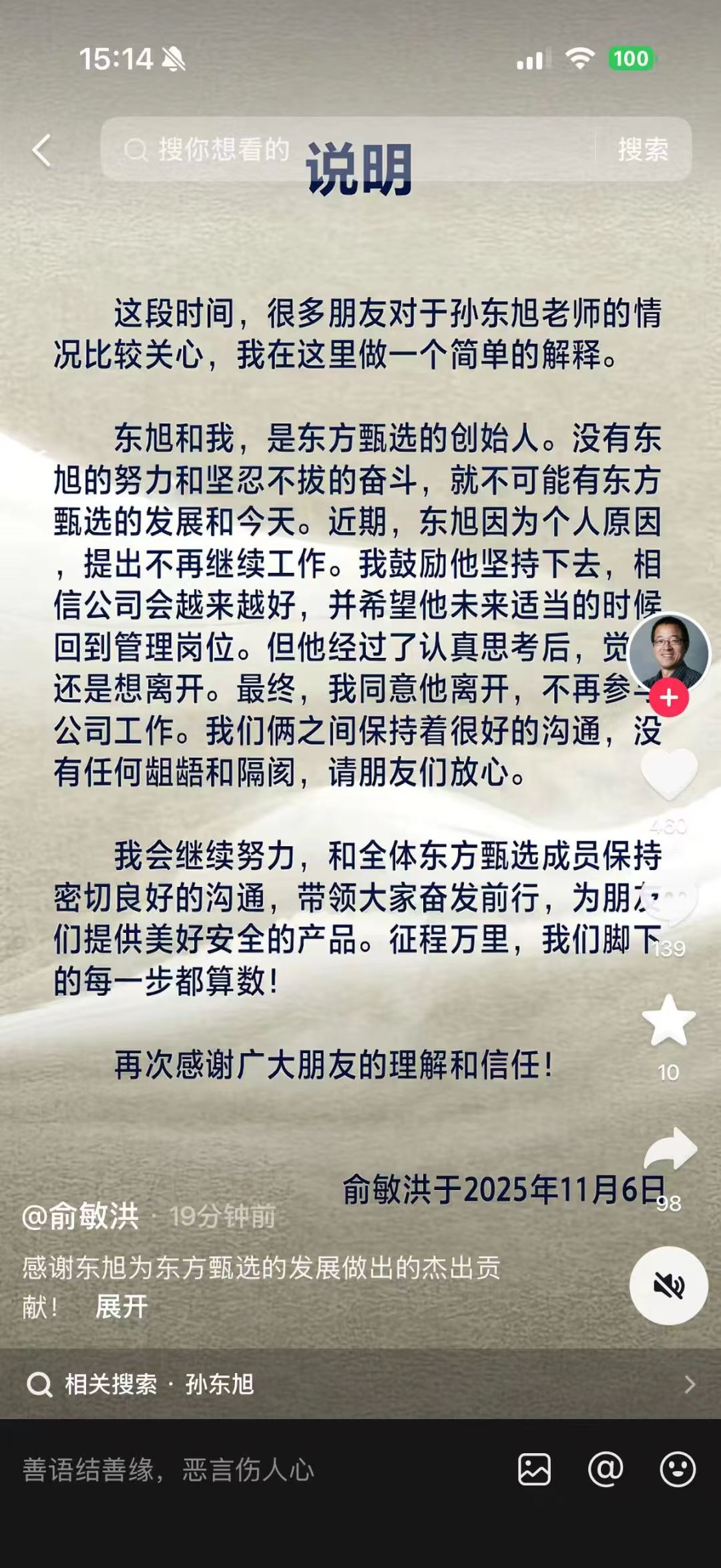Unmute the sound
The height and width of the screenshot is (1568, 721).
tap(669, 1286)
